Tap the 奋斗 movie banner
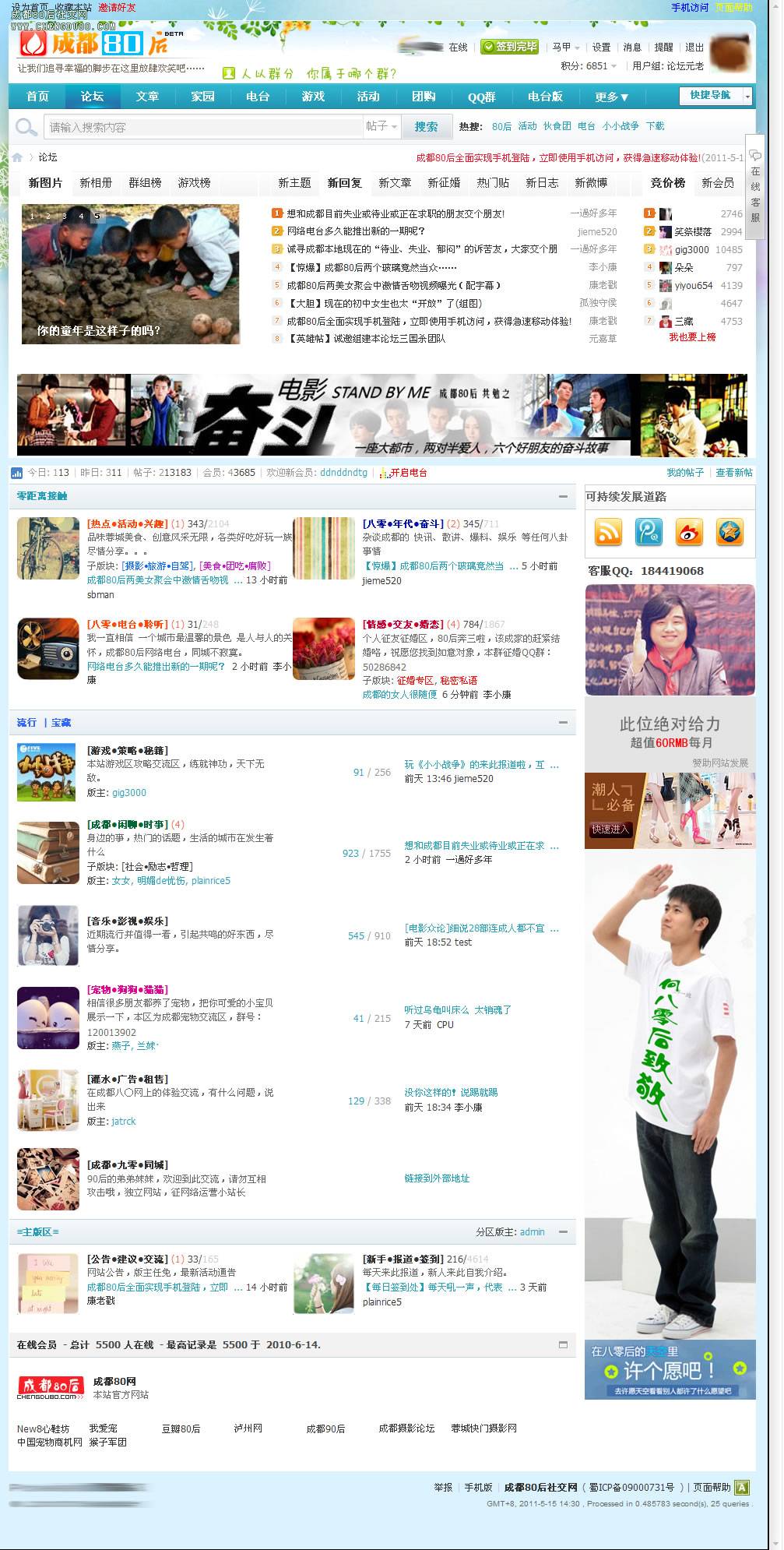This screenshot has width=784, height=1550. tap(381, 415)
